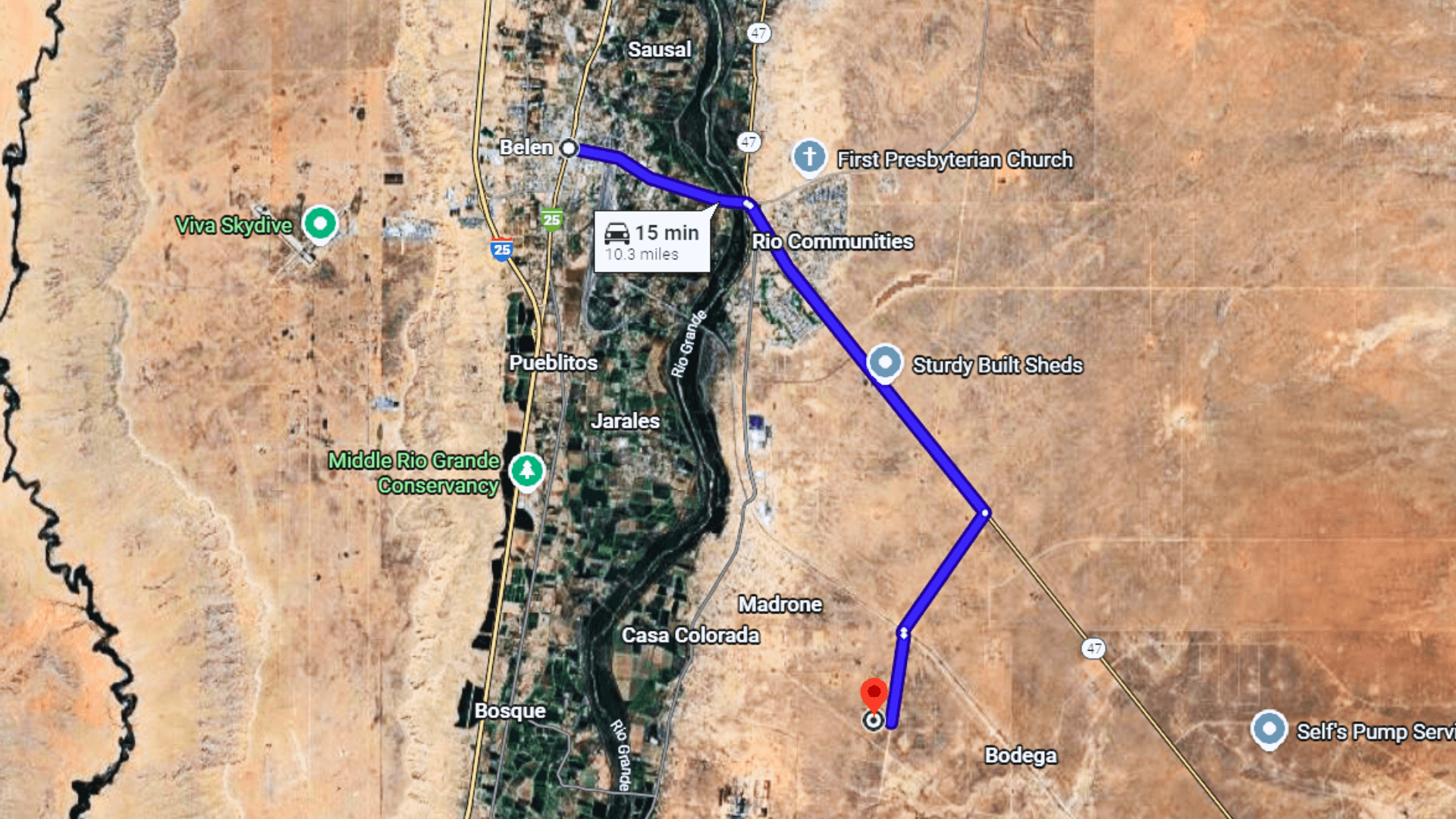Image resolution: width=1456 pixels, height=819 pixels.
Task: Open the Middle Rio Grande Conservancy marker
Action: (526, 470)
